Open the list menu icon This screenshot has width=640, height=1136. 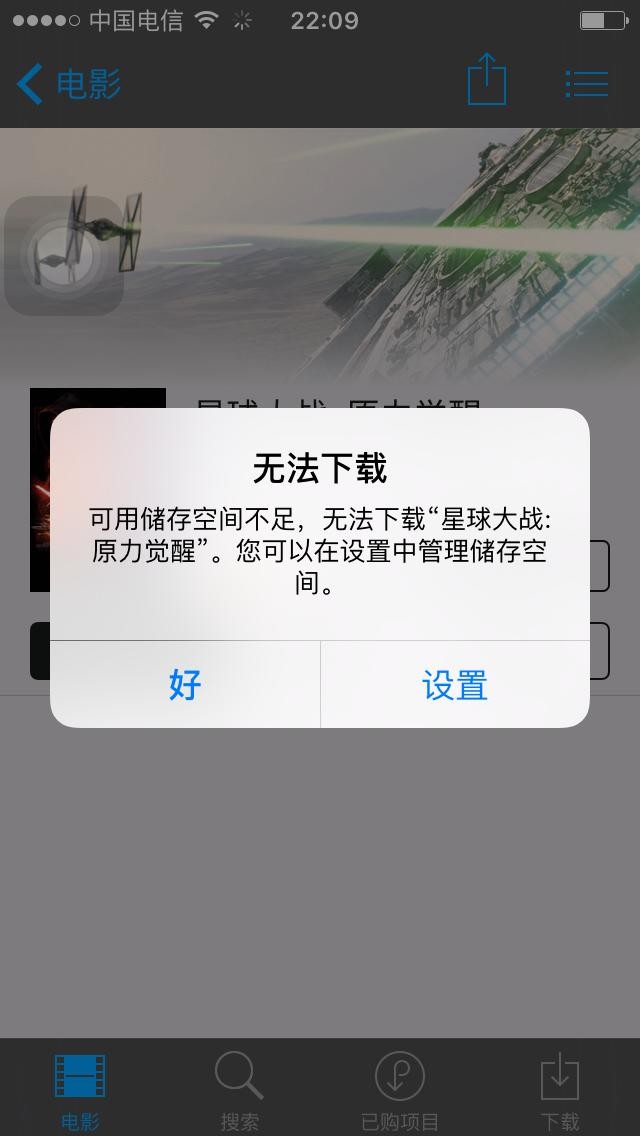click(587, 84)
